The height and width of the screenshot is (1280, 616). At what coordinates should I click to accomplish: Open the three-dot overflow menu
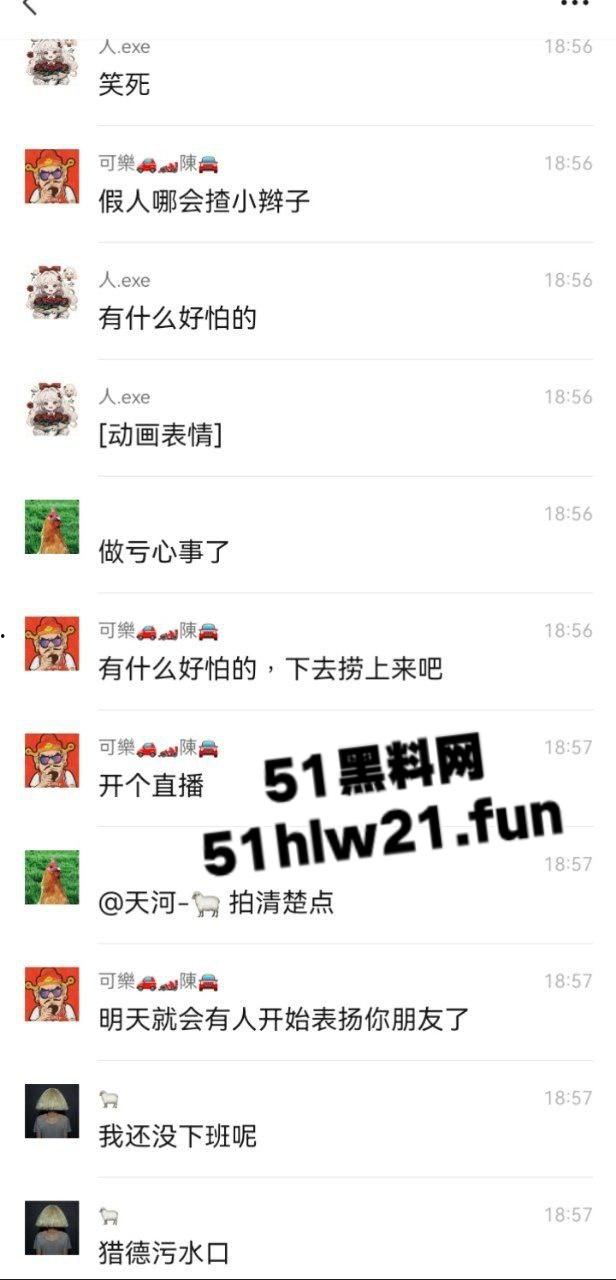[574, 5]
